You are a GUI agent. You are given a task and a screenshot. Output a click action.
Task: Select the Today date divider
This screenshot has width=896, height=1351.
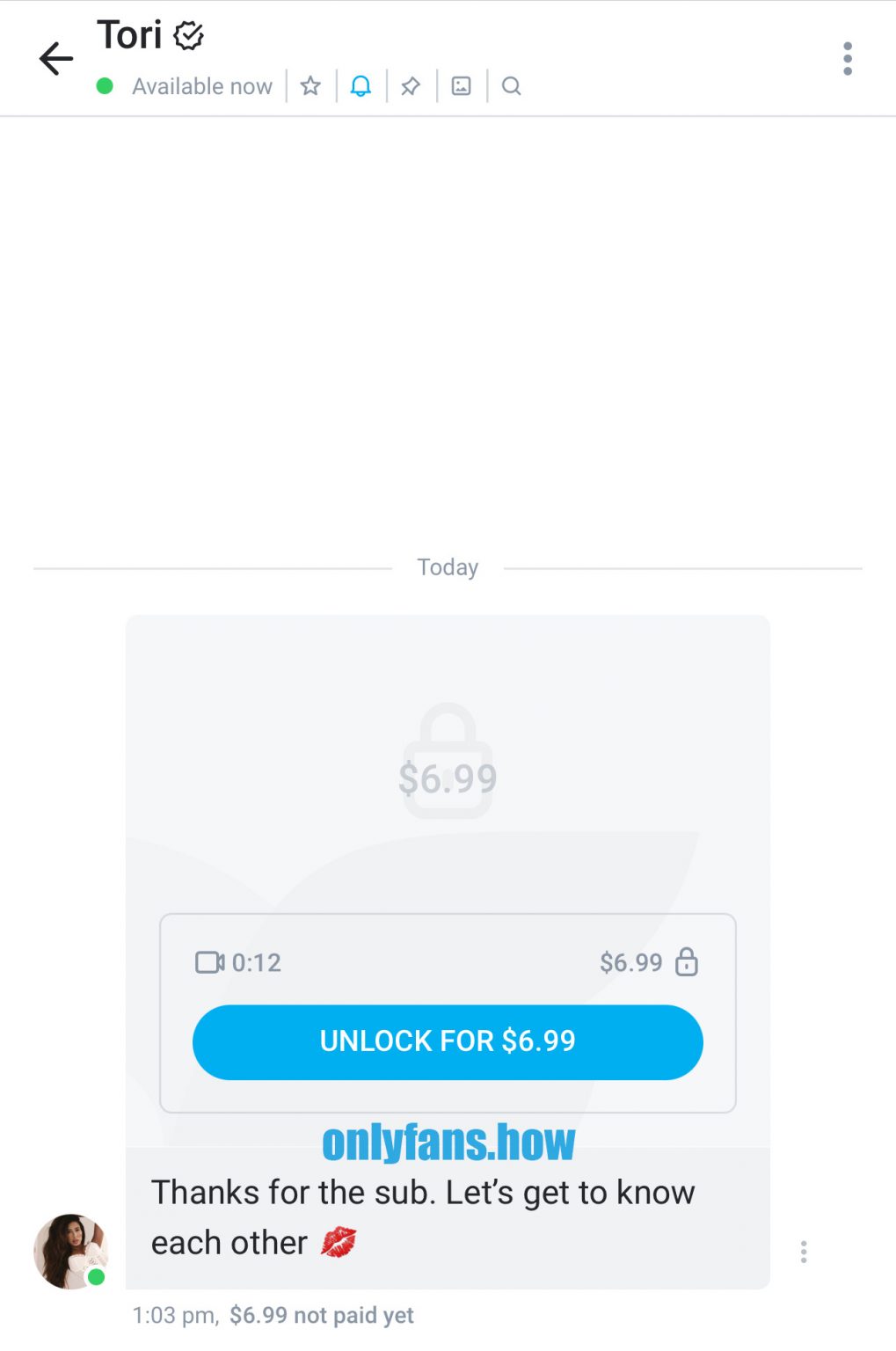coord(448,567)
